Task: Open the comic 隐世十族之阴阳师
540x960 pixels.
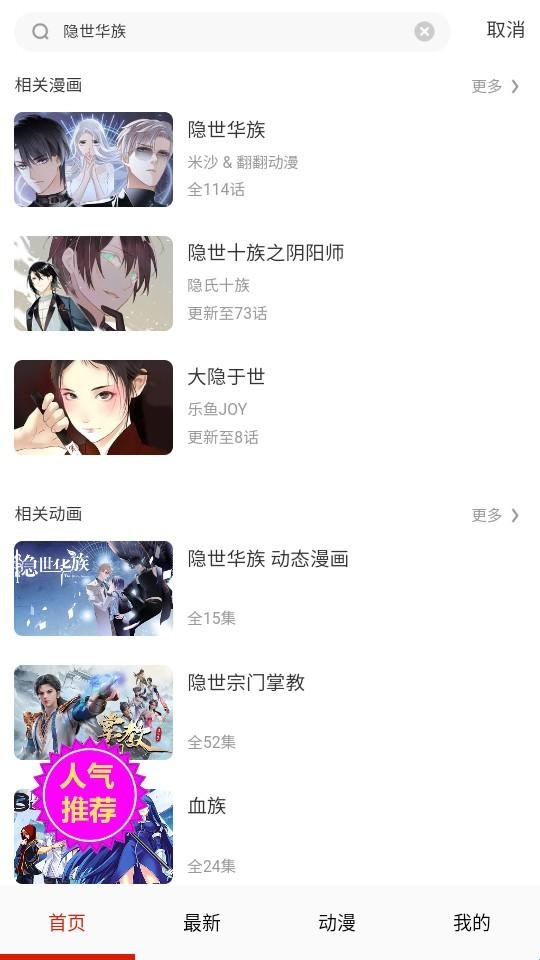Action: 270,283
